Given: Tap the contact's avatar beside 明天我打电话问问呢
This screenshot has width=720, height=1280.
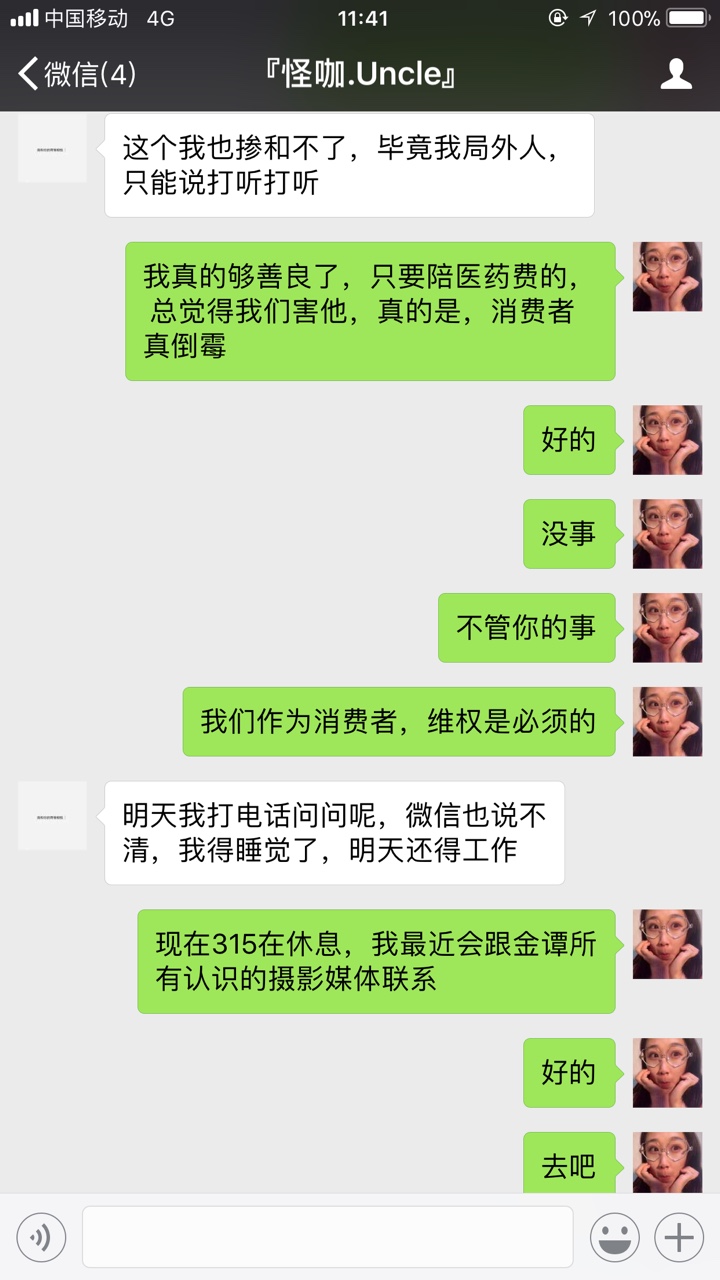Looking at the screenshot, I should point(52,816).
